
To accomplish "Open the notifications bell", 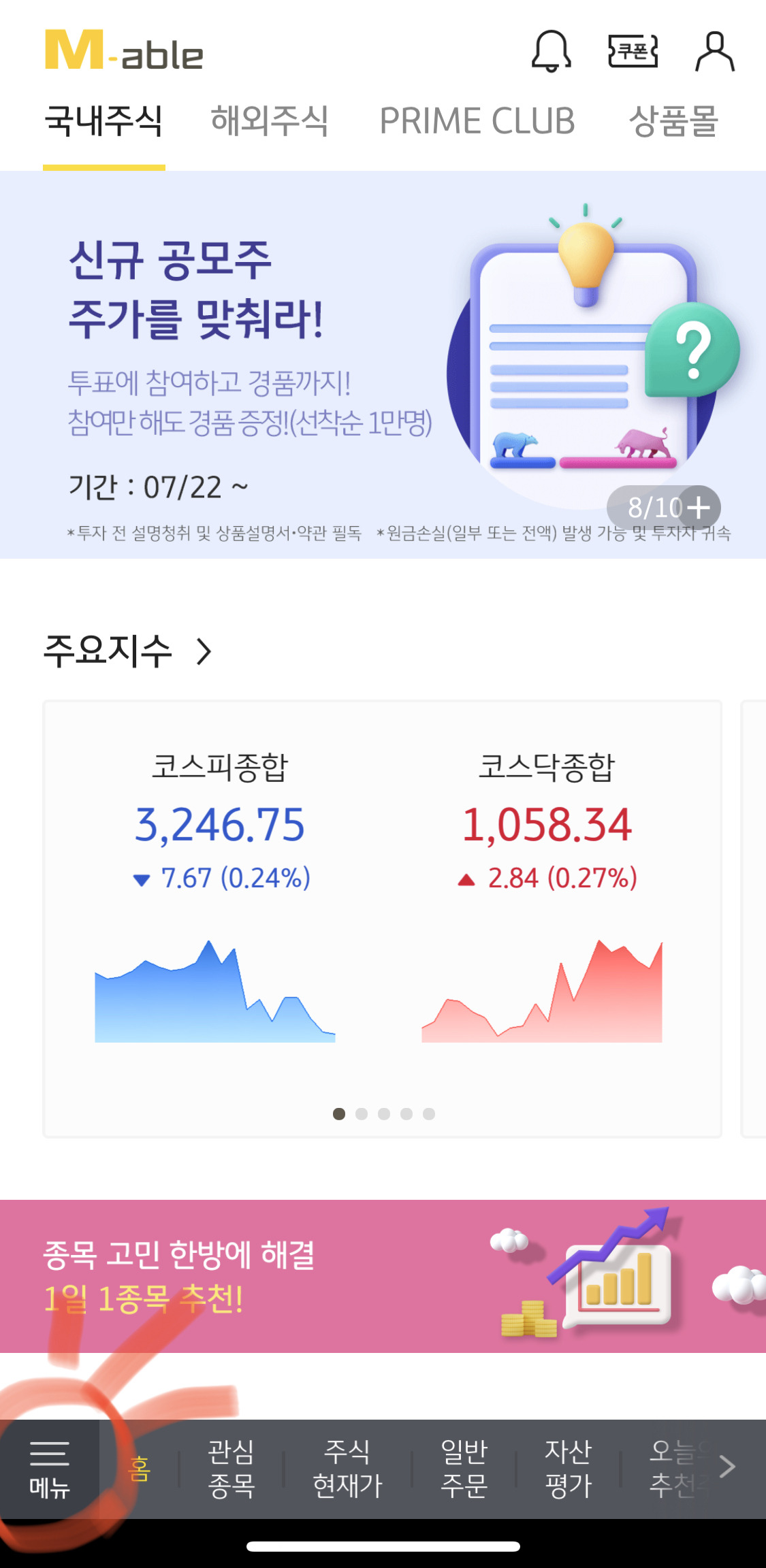I will 551,51.
